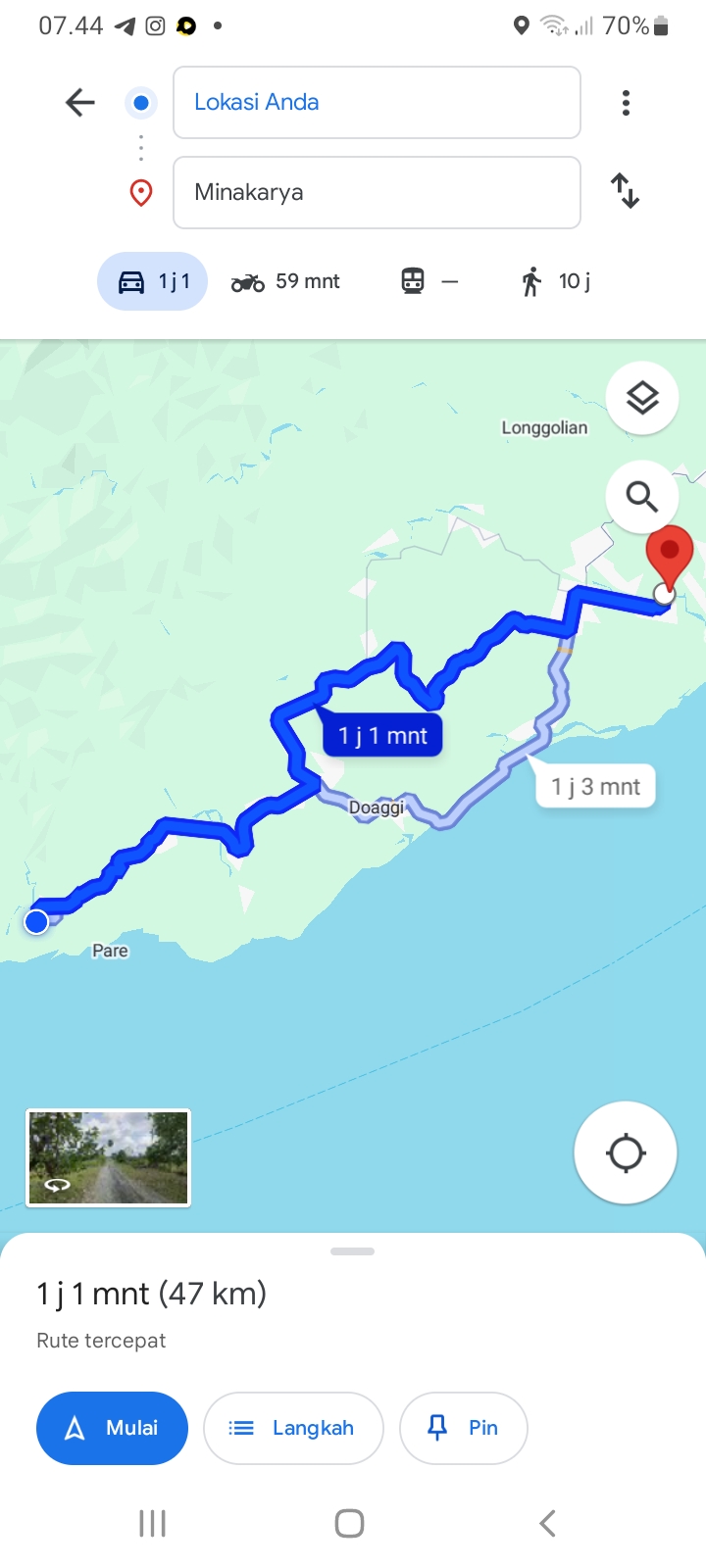This screenshot has width=706, height=1568.
Task: Go to the home screen
Action: click(350, 1524)
